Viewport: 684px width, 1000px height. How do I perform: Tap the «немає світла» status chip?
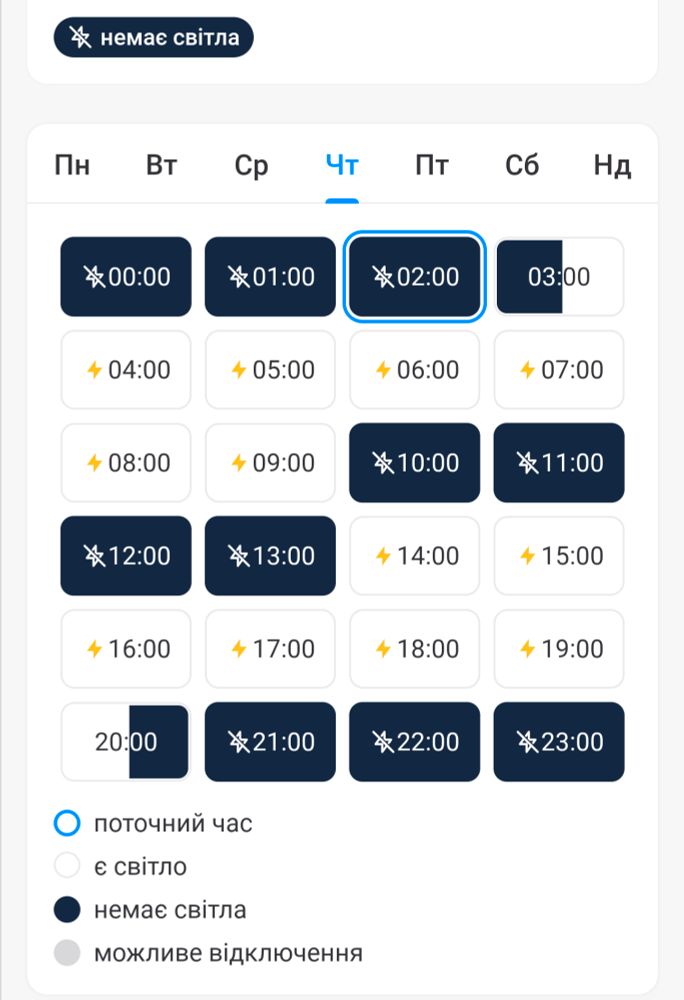click(153, 38)
